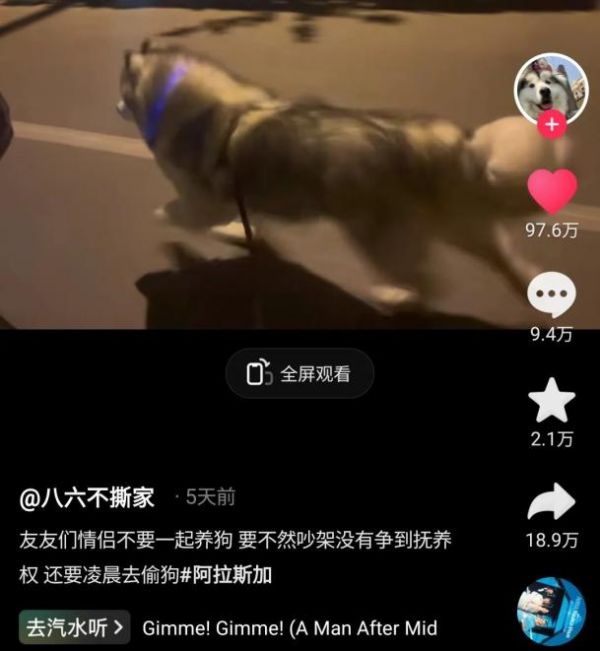Open the creator's profile avatar

pos(551,88)
